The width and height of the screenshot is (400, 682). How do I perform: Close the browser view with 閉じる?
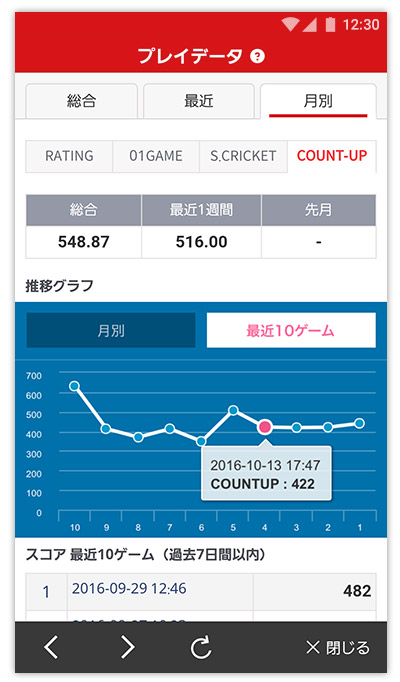point(338,647)
